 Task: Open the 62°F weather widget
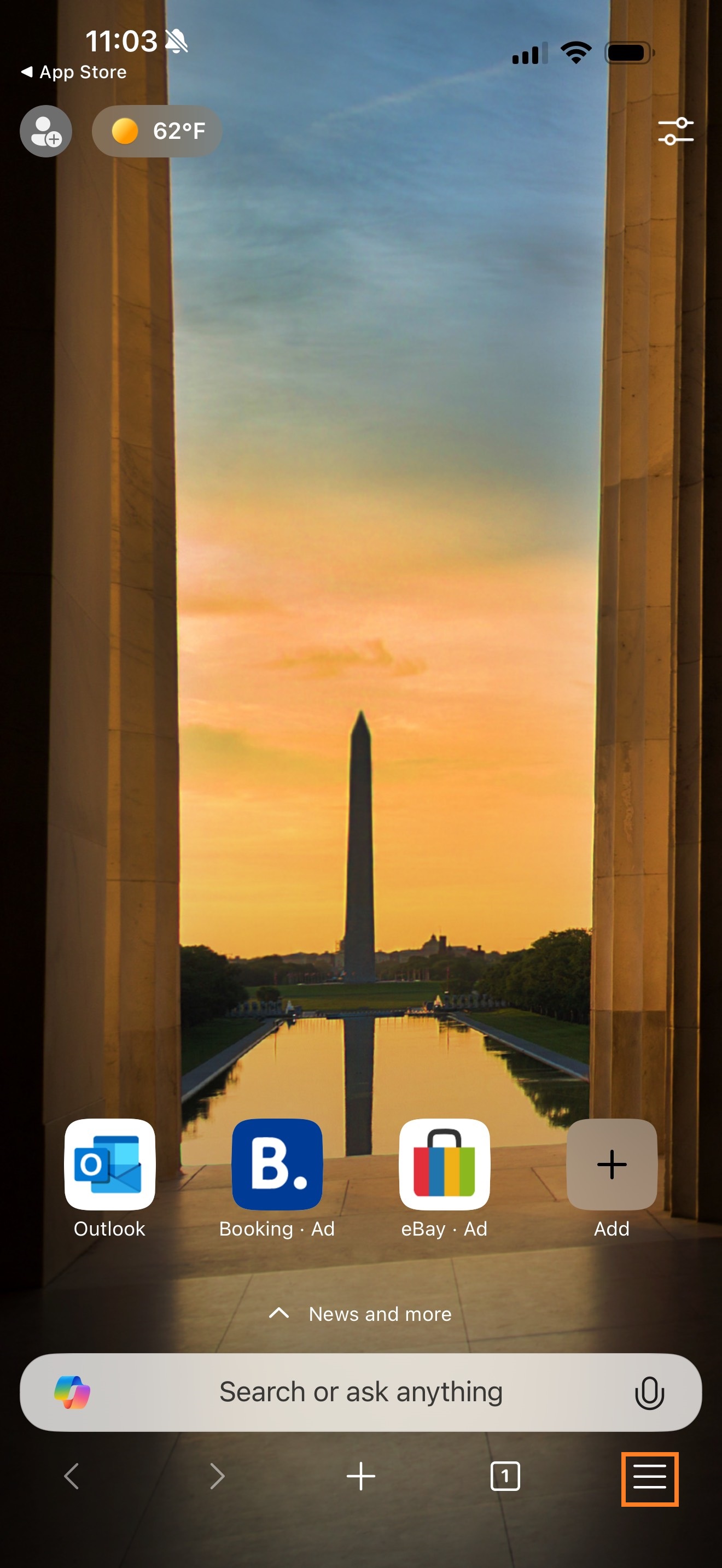(156, 131)
